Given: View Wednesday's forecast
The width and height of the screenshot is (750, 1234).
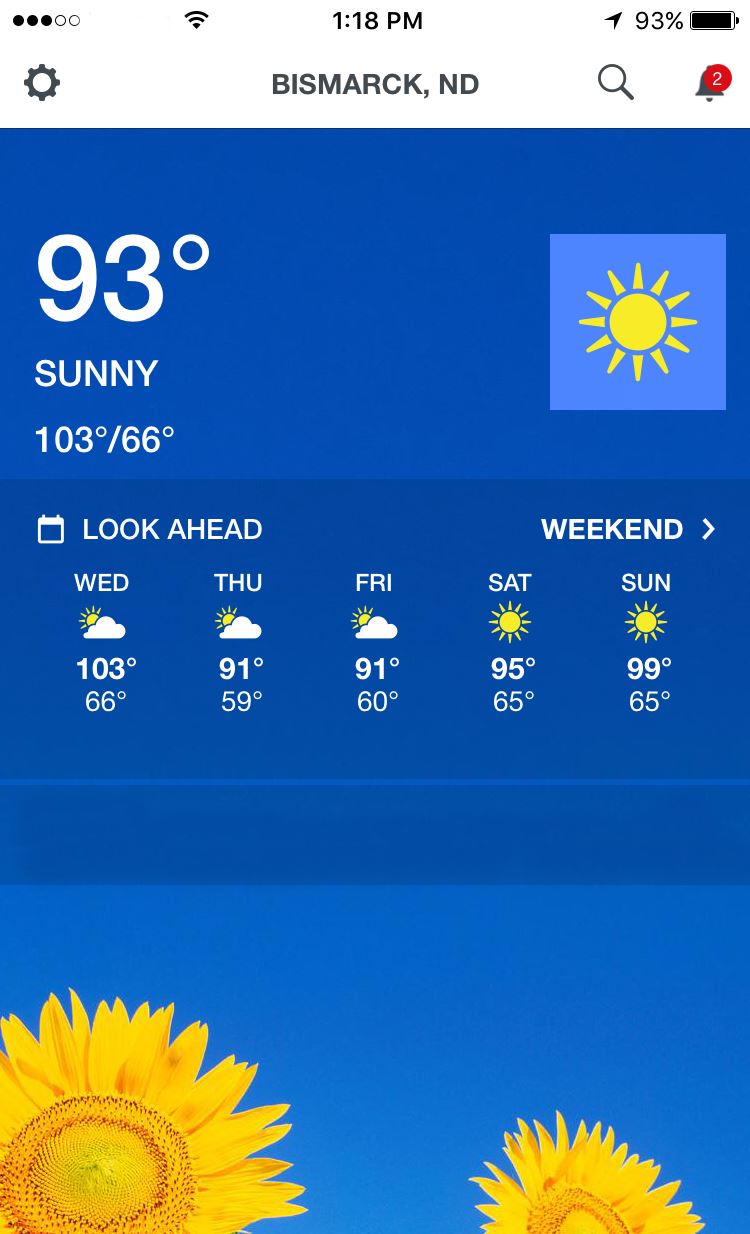Looking at the screenshot, I should click(x=103, y=641).
